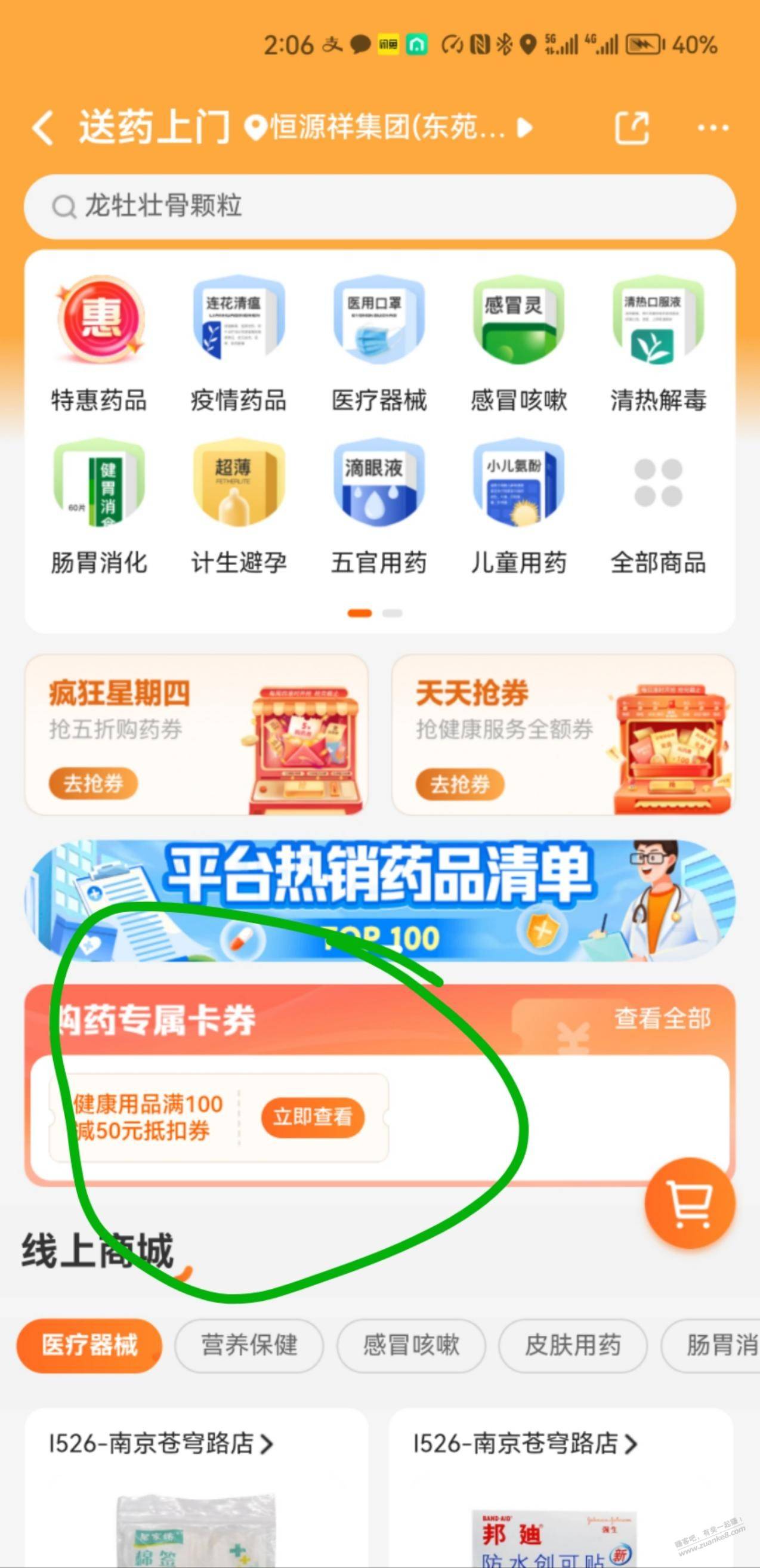The image size is (760, 1568).
Task: Open the floating shopping cart
Action: pyautogui.click(x=690, y=1203)
